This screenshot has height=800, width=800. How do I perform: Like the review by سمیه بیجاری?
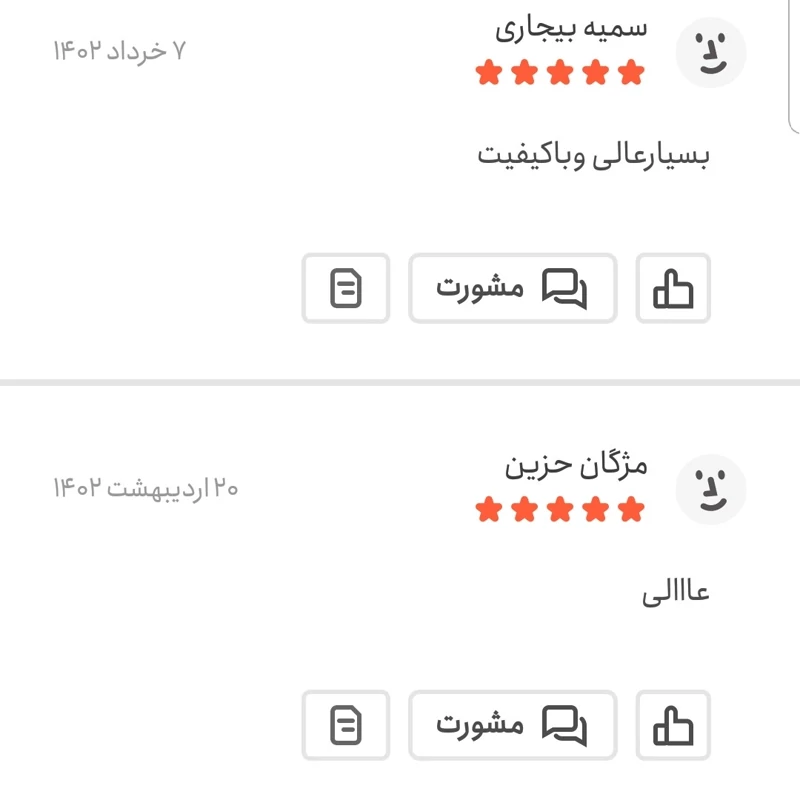point(673,288)
